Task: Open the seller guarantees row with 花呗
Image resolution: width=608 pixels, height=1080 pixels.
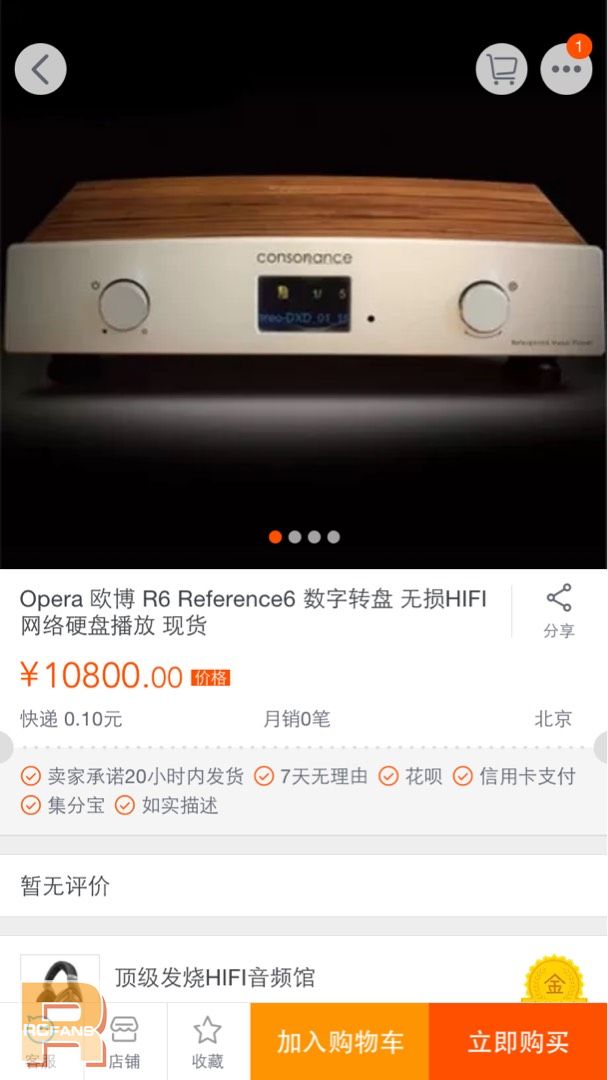Action: pyautogui.click(x=304, y=791)
